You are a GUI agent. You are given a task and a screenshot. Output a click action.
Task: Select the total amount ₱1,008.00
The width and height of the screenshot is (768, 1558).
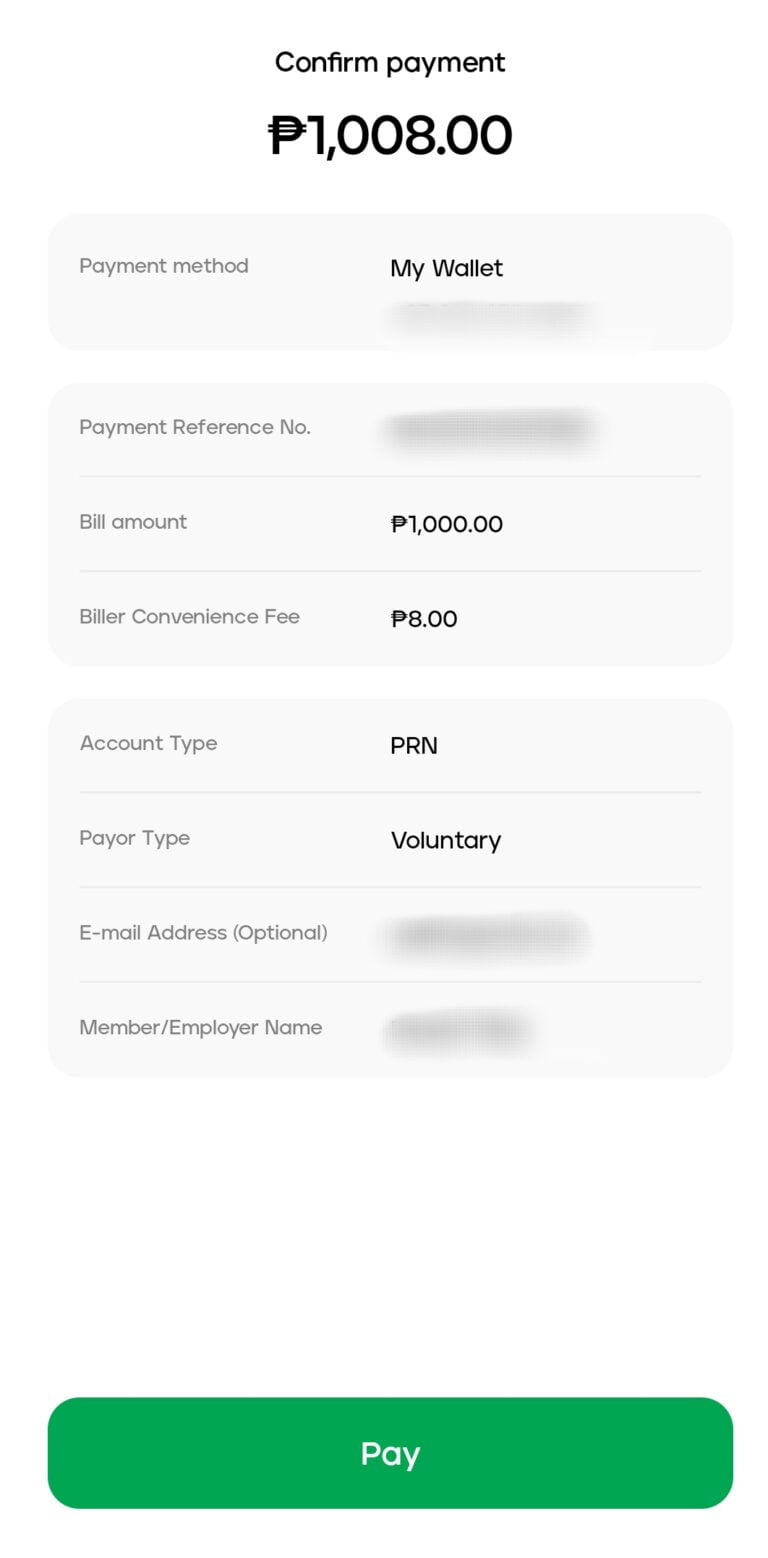coord(390,135)
